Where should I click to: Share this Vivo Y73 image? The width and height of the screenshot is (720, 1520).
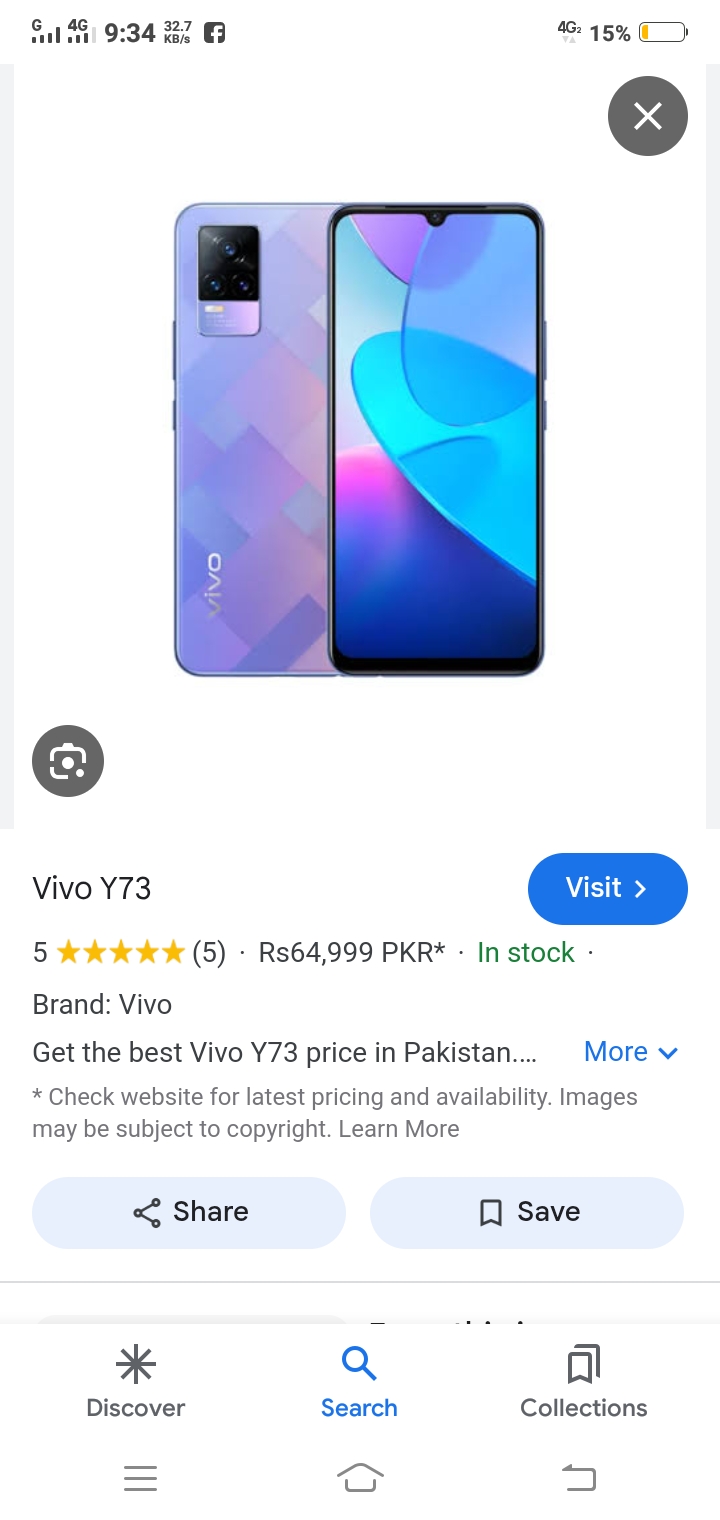click(189, 1212)
